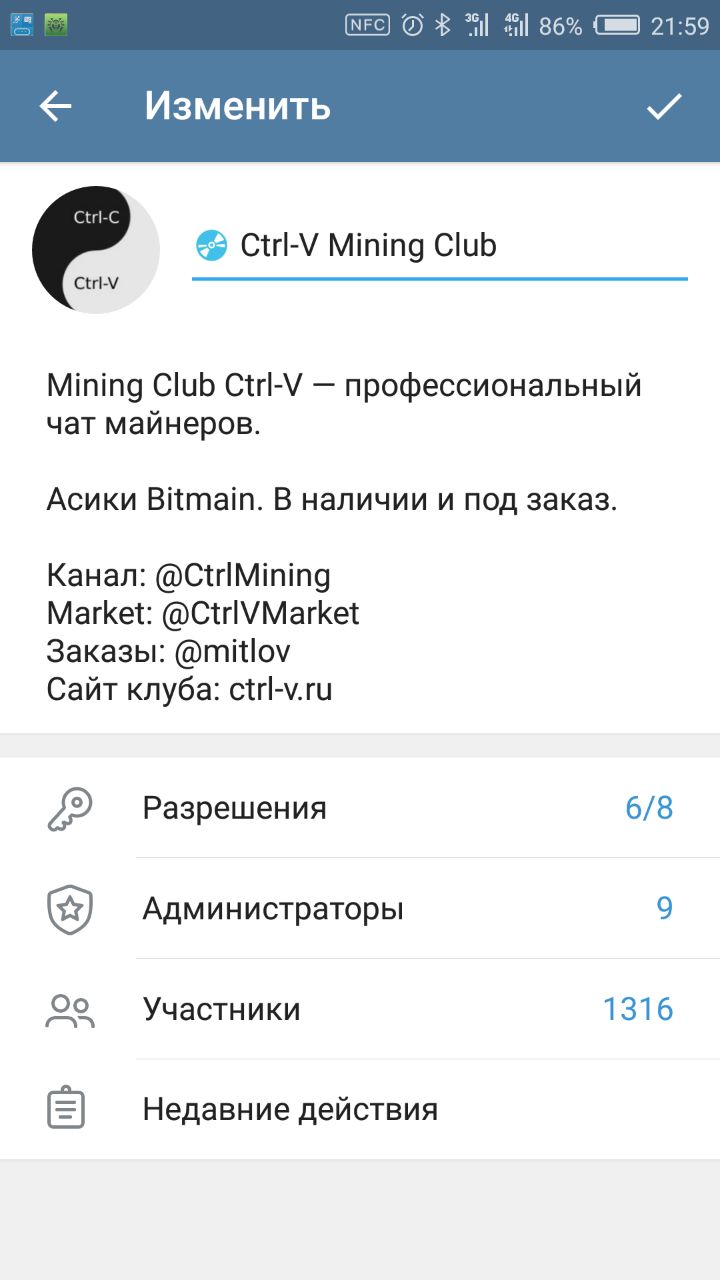Open the Администраторы list
This screenshot has height=1280, width=720.
tap(360, 909)
